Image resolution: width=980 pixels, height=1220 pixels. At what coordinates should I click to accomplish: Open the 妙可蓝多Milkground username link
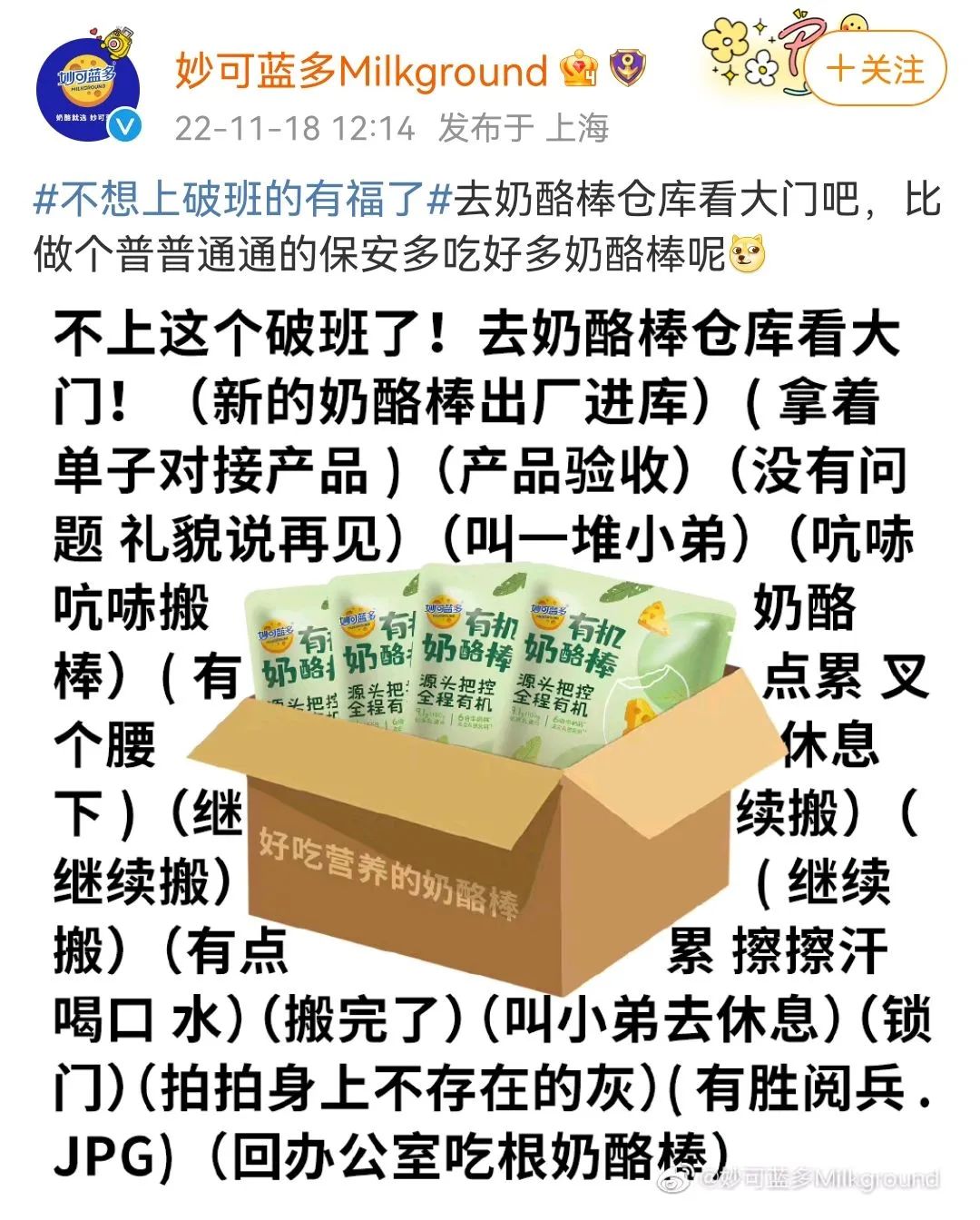pos(361,71)
